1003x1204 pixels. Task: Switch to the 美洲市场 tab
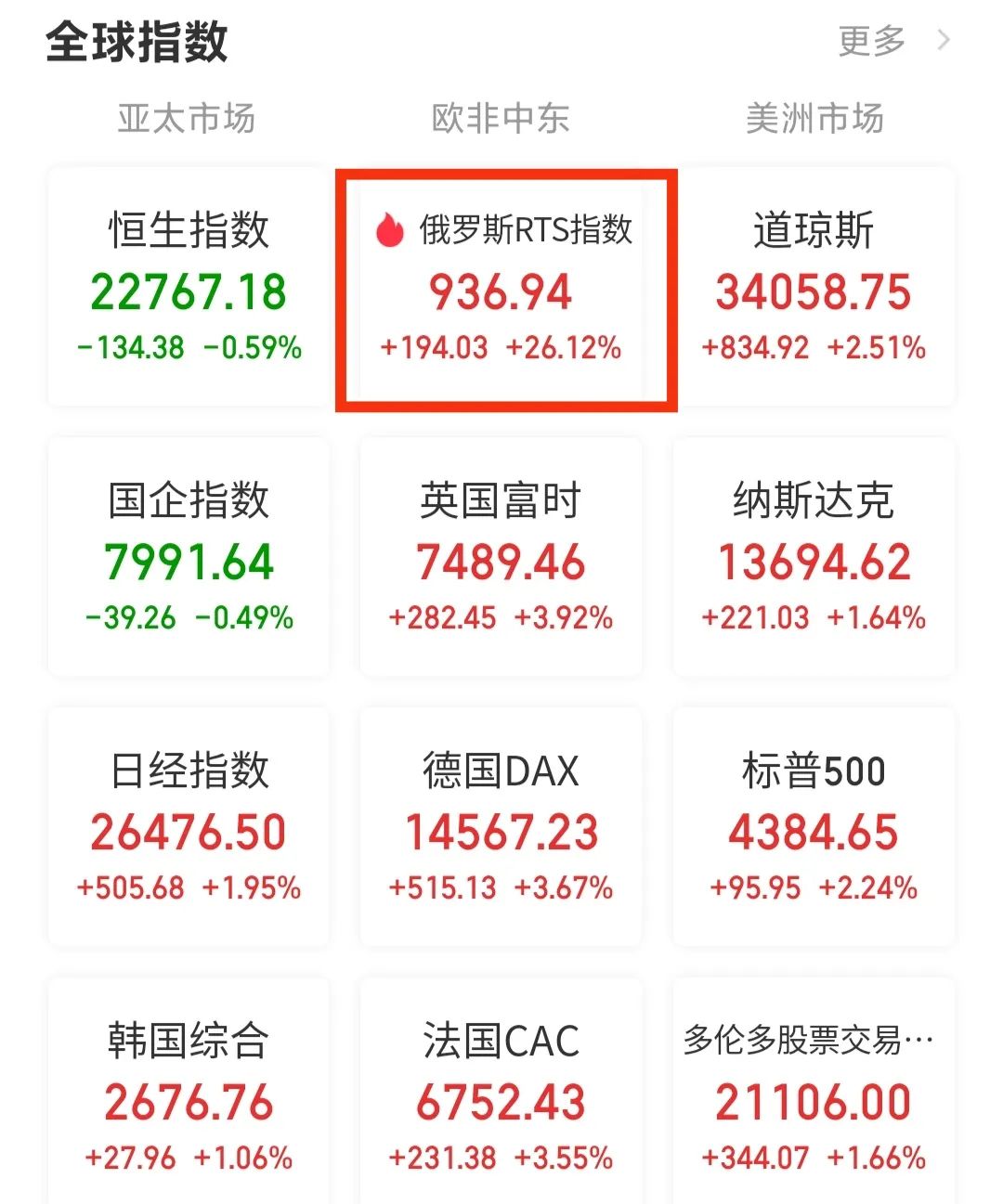(815, 117)
